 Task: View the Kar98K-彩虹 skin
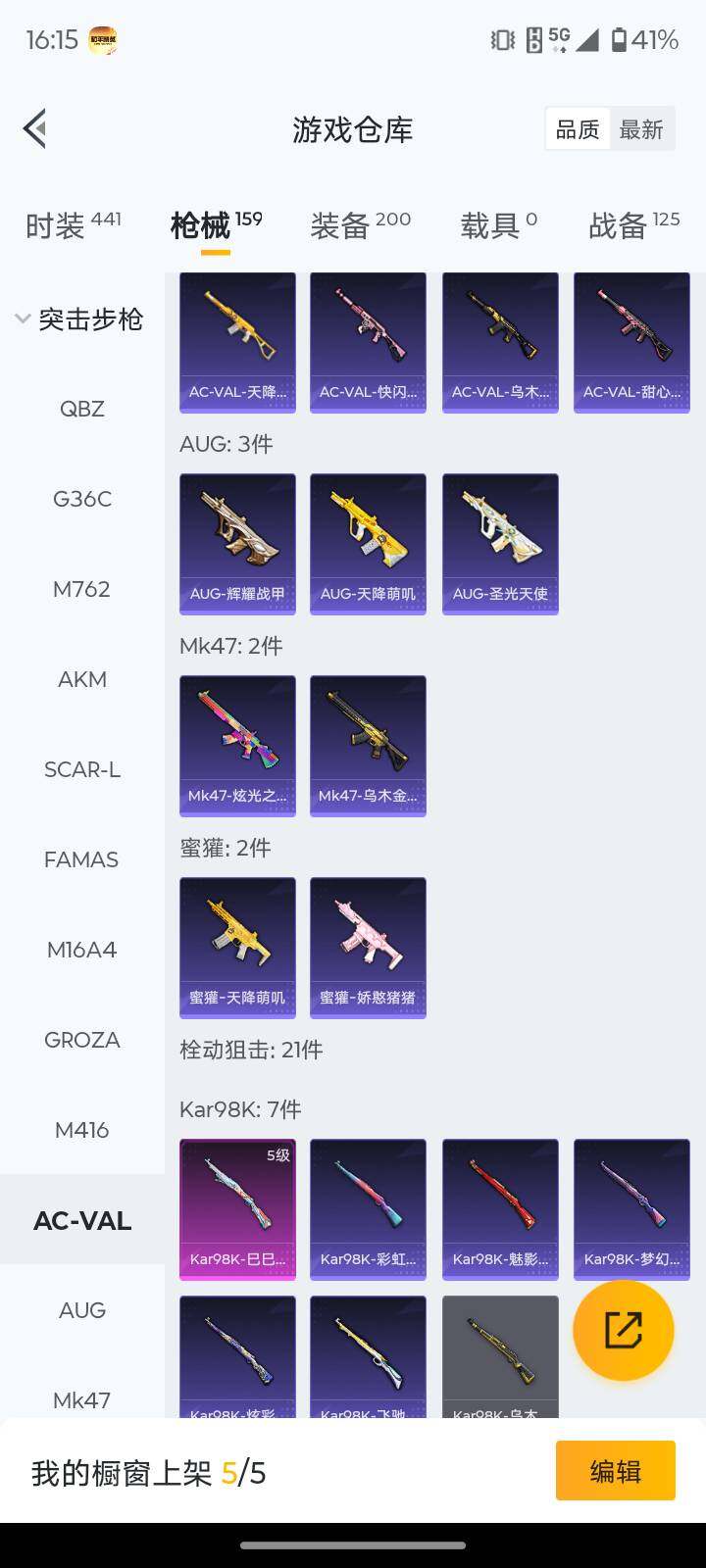point(368,1209)
